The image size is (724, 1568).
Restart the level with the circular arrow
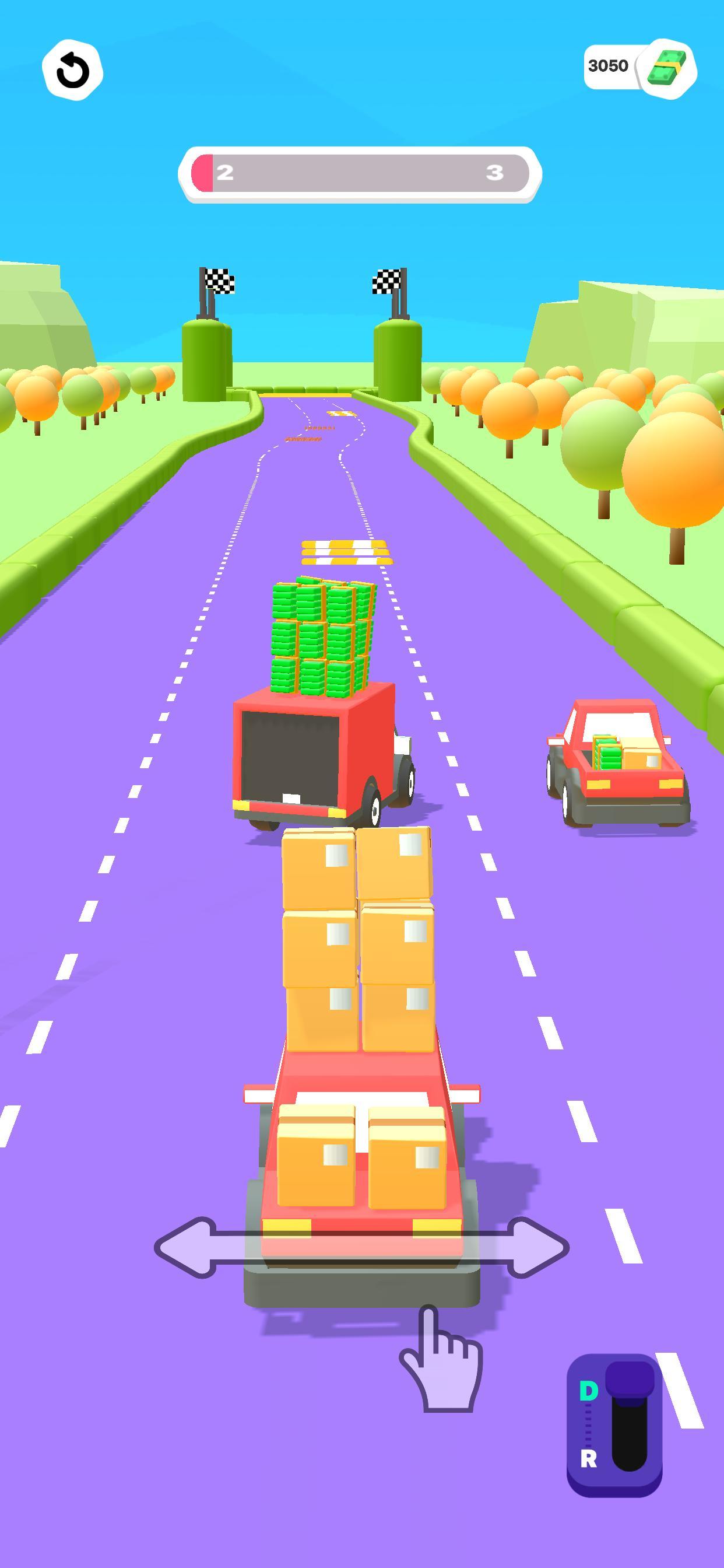(x=72, y=70)
